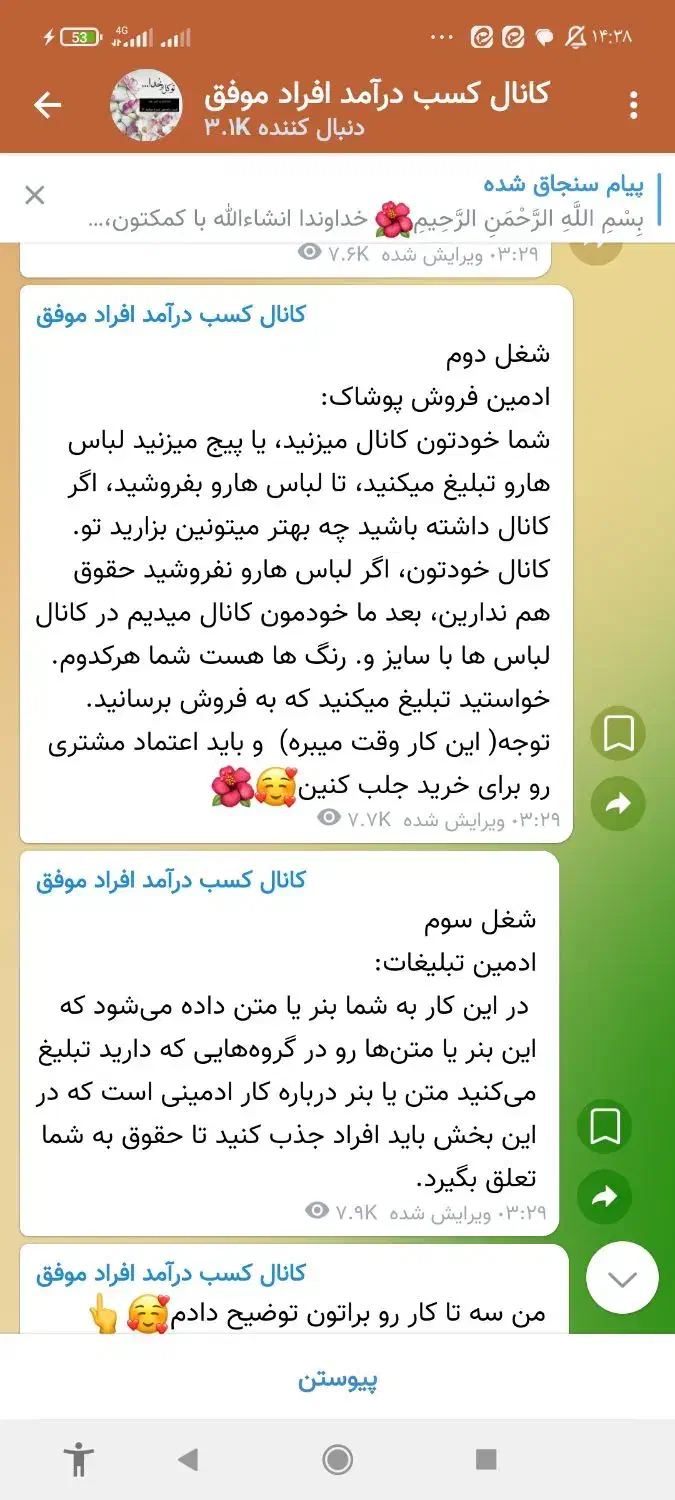675x1500 pixels.
Task: Bookmark the شغل دوم message
Action: click(618, 736)
